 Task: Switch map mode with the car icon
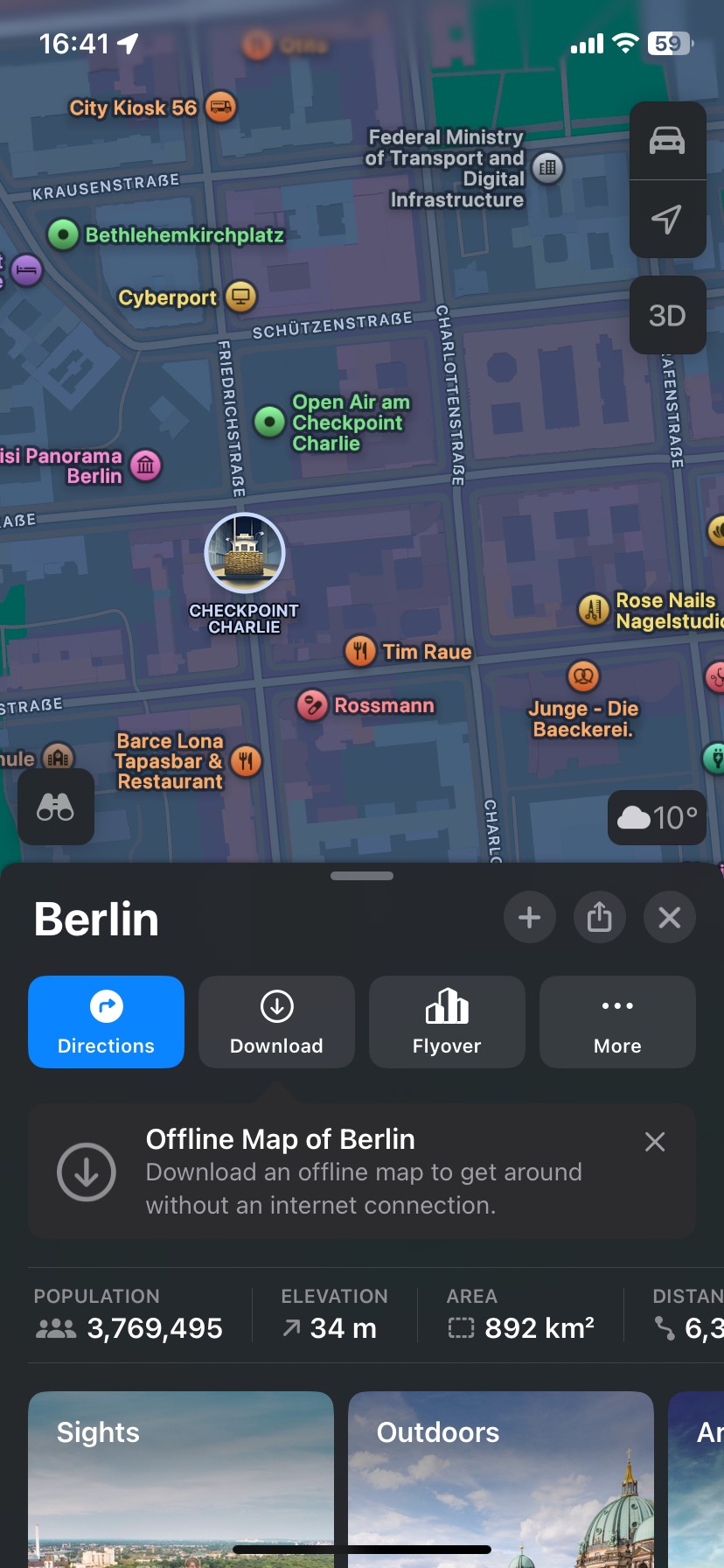pos(667,141)
